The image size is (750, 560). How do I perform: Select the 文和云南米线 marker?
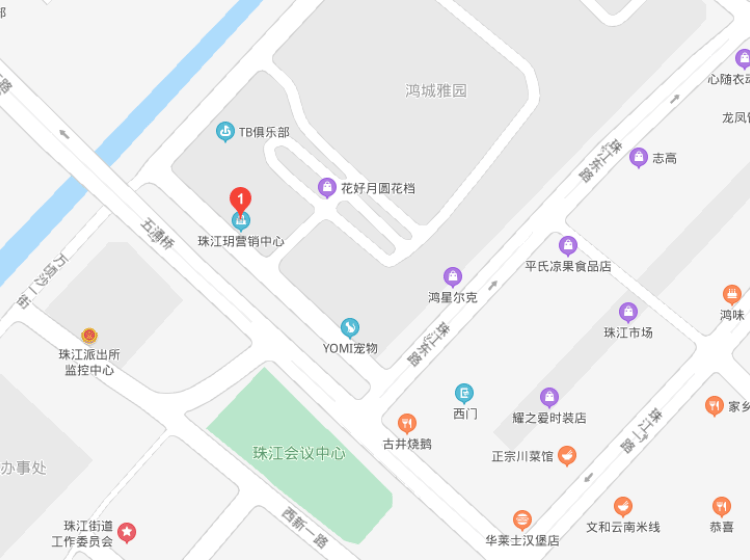[x=623, y=506]
